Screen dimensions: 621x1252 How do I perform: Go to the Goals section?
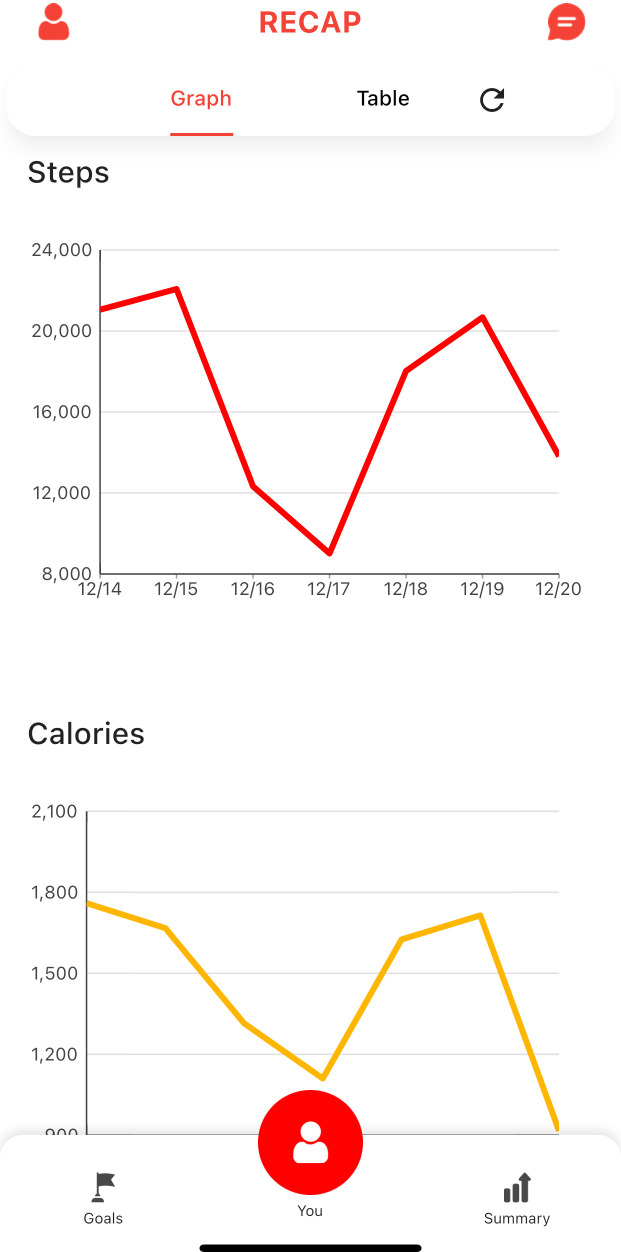point(103,1198)
